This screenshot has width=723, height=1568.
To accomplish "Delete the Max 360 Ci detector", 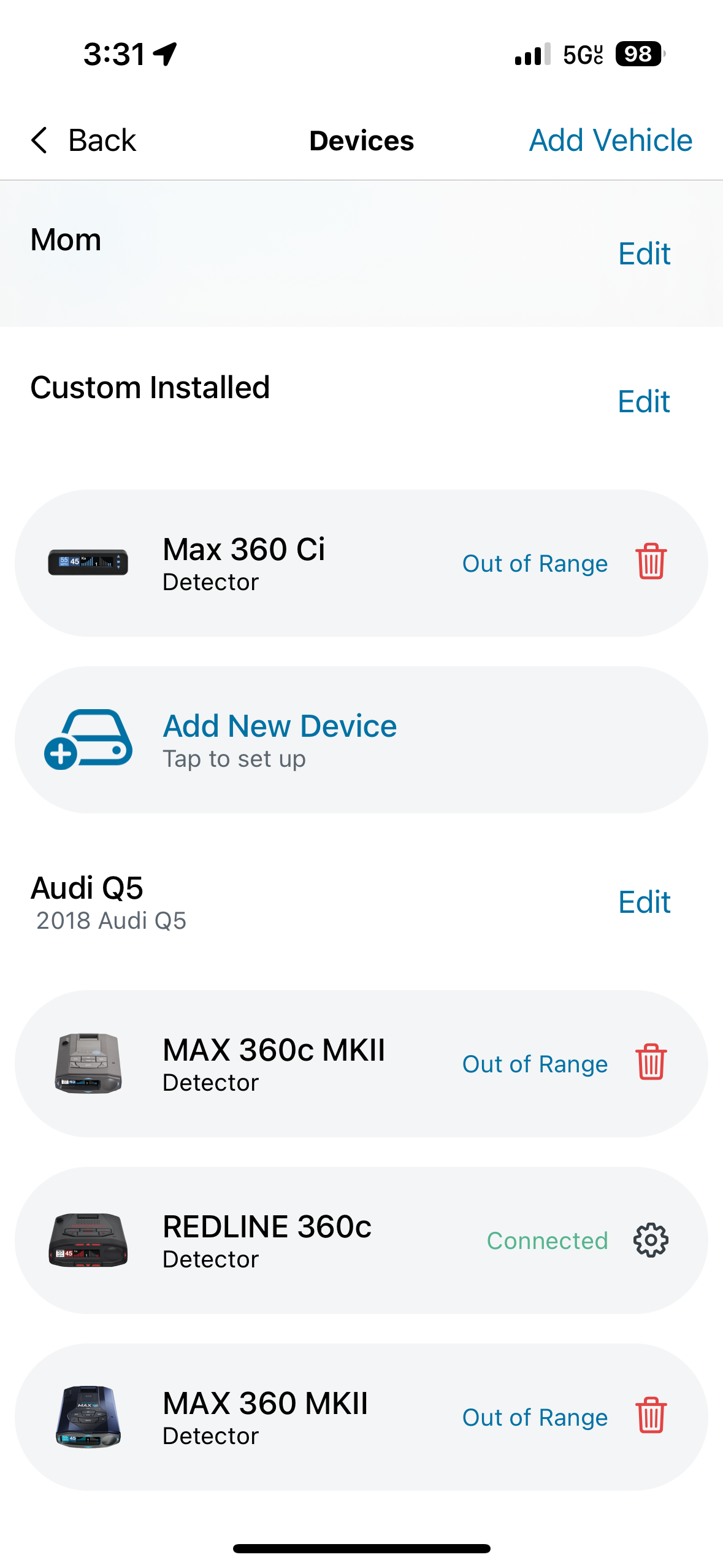I will click(x=650, y=563).
